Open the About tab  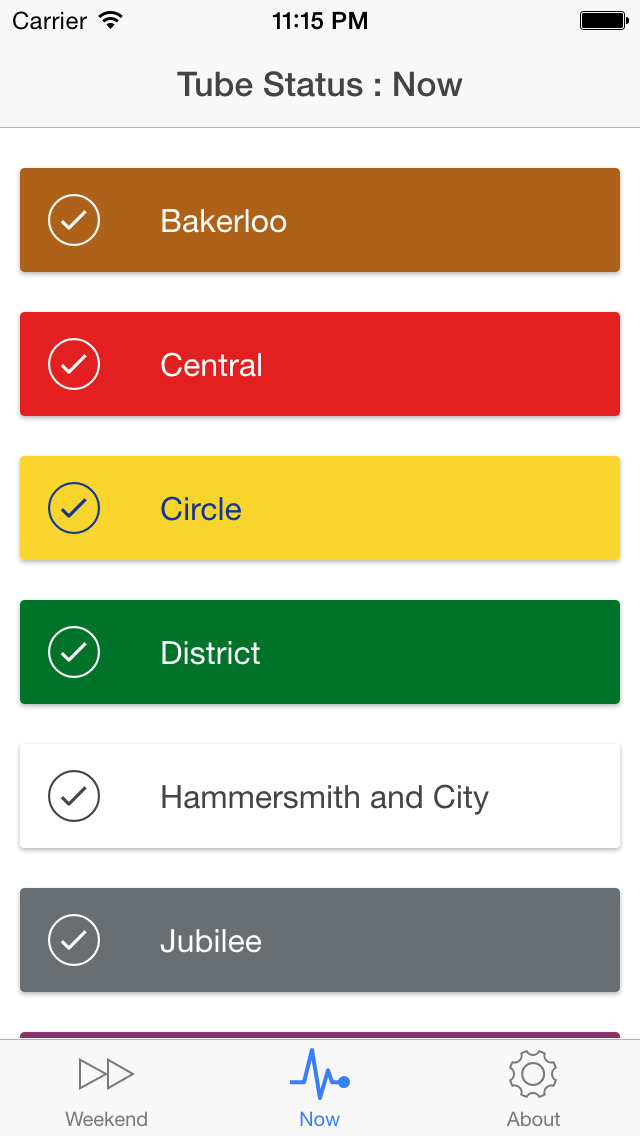533,1089
